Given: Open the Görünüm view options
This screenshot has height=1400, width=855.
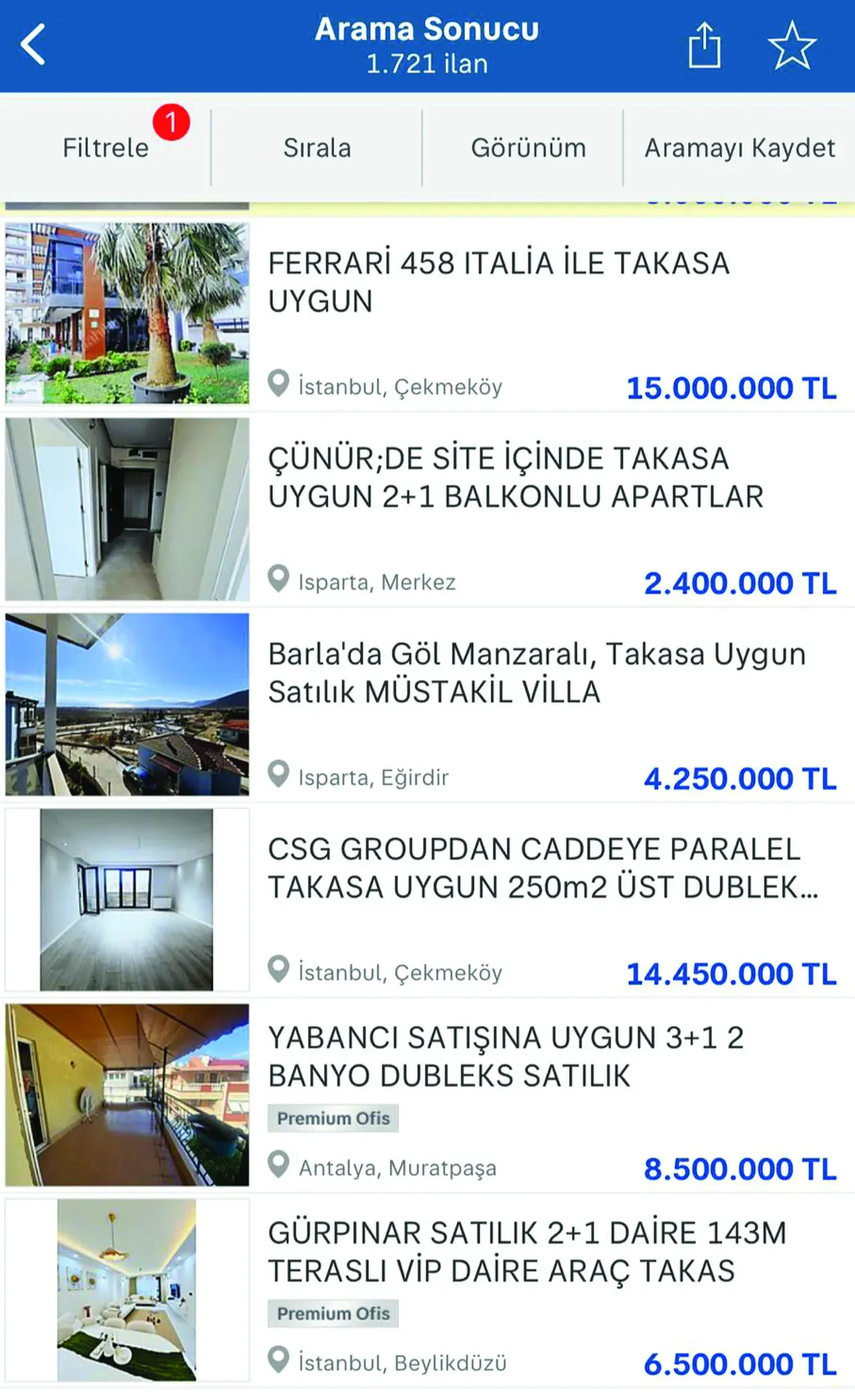Looking at the screenshot, I should point(530,147).
